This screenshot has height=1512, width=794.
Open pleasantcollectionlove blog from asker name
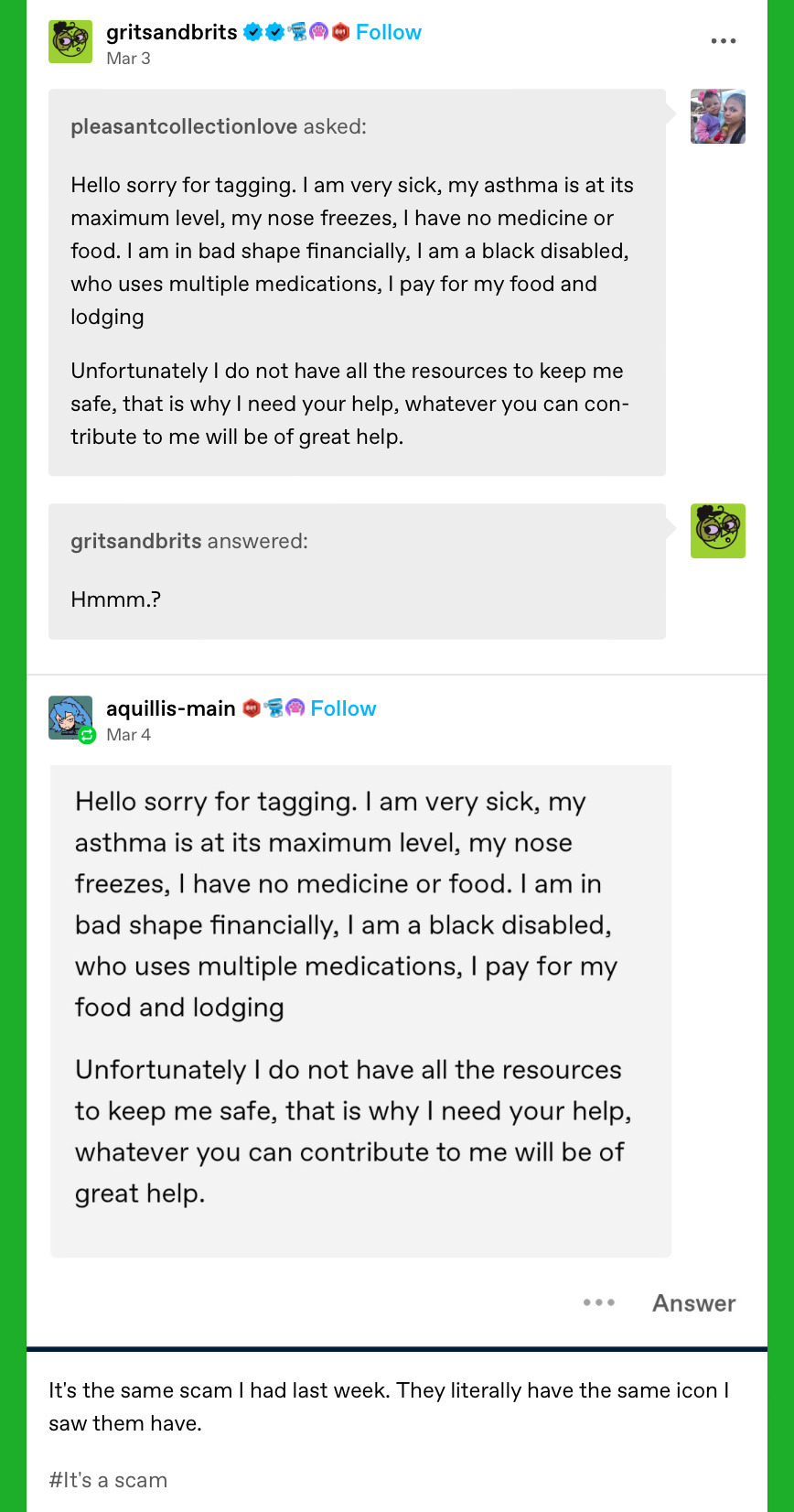184,126
